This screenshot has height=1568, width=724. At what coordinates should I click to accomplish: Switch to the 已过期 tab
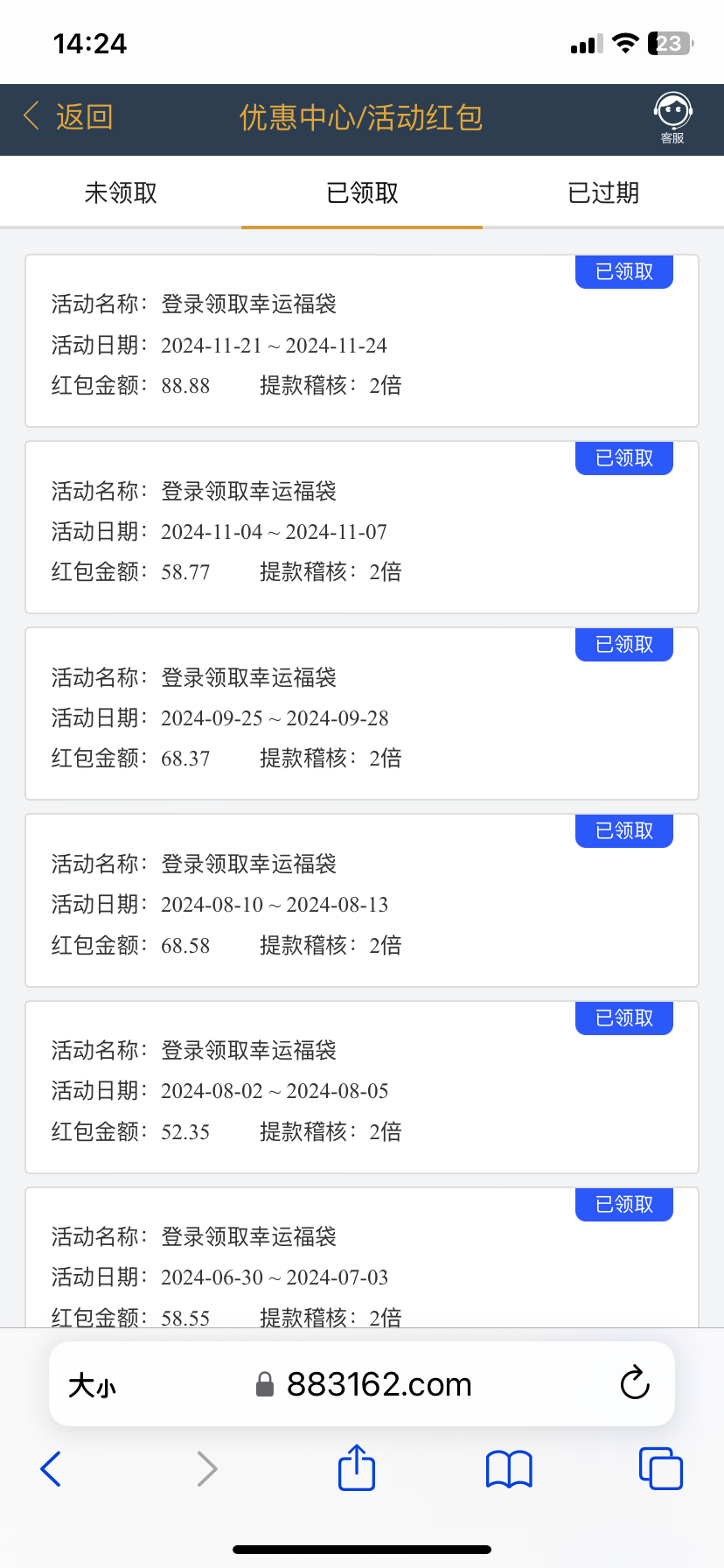click(603, 192)
